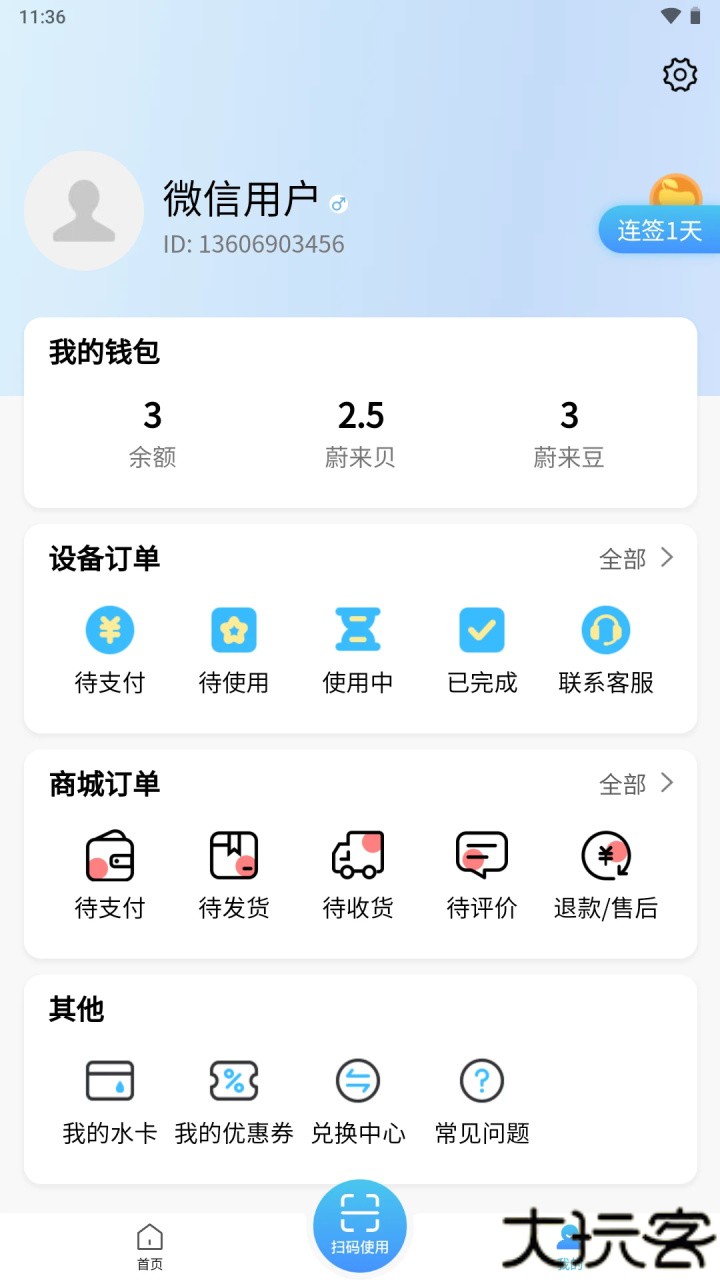Open the settings gear
This screenshot has width=720, height=1280.
click(x=679, y=74)
